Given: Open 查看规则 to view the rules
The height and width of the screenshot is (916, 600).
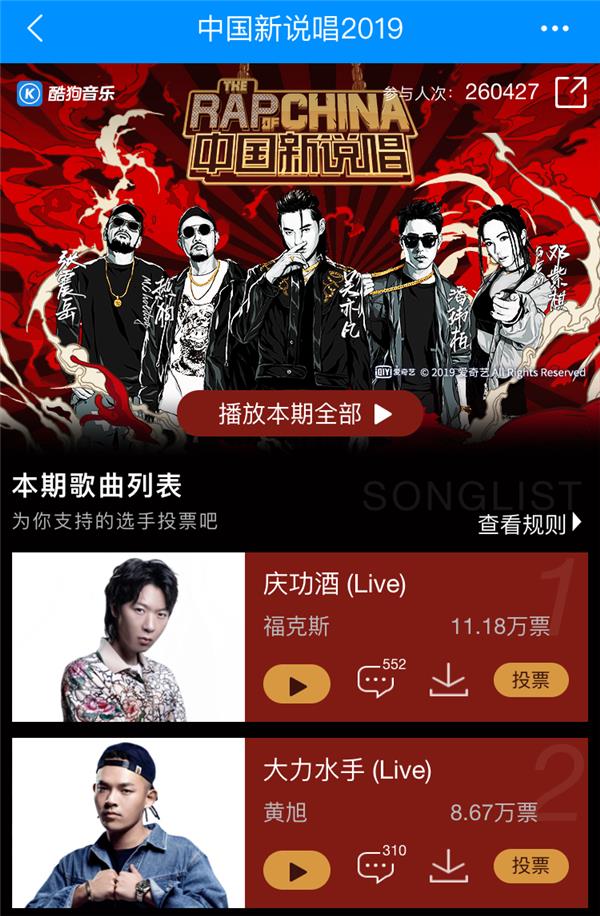Looking at the screenshot, I should tap(529, 523).
